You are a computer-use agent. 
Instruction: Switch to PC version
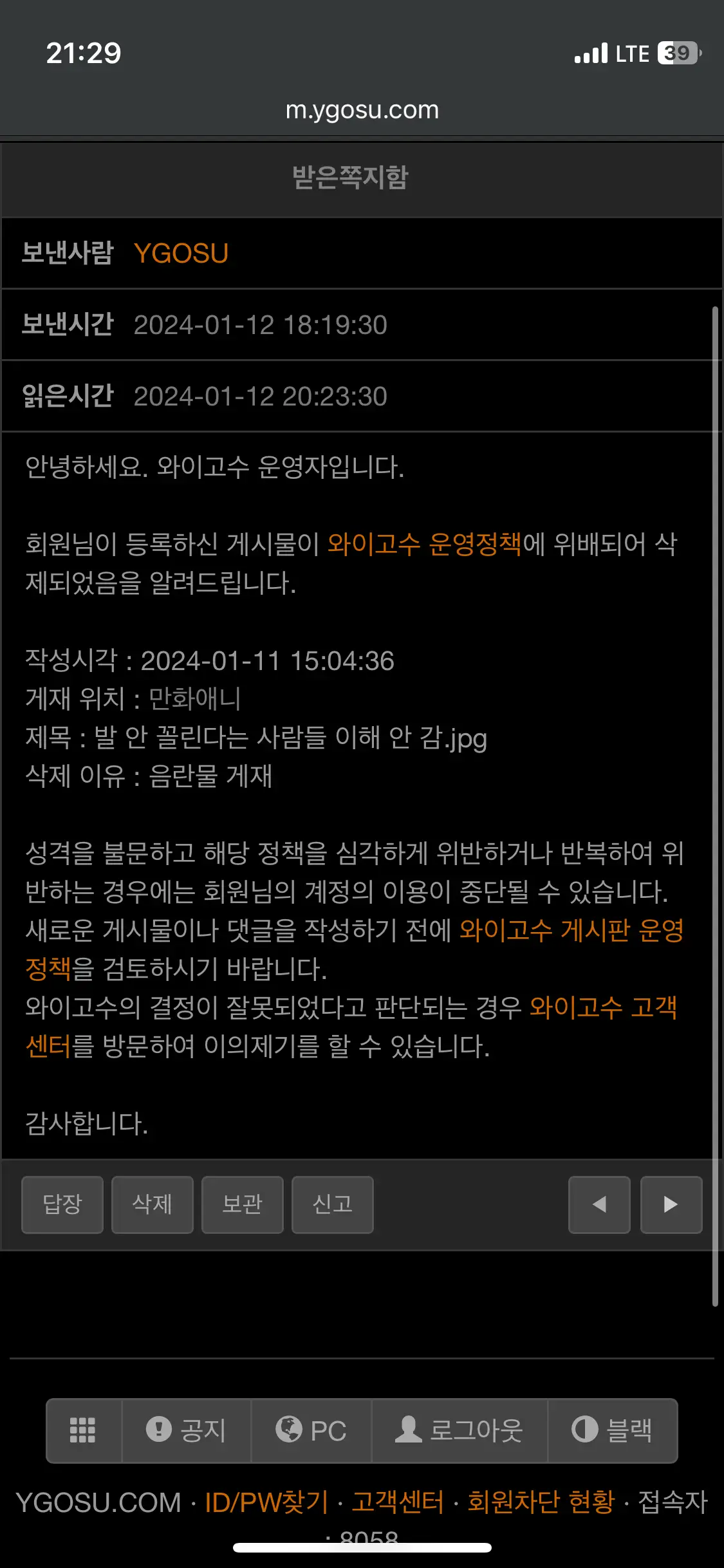(311, 1430)
